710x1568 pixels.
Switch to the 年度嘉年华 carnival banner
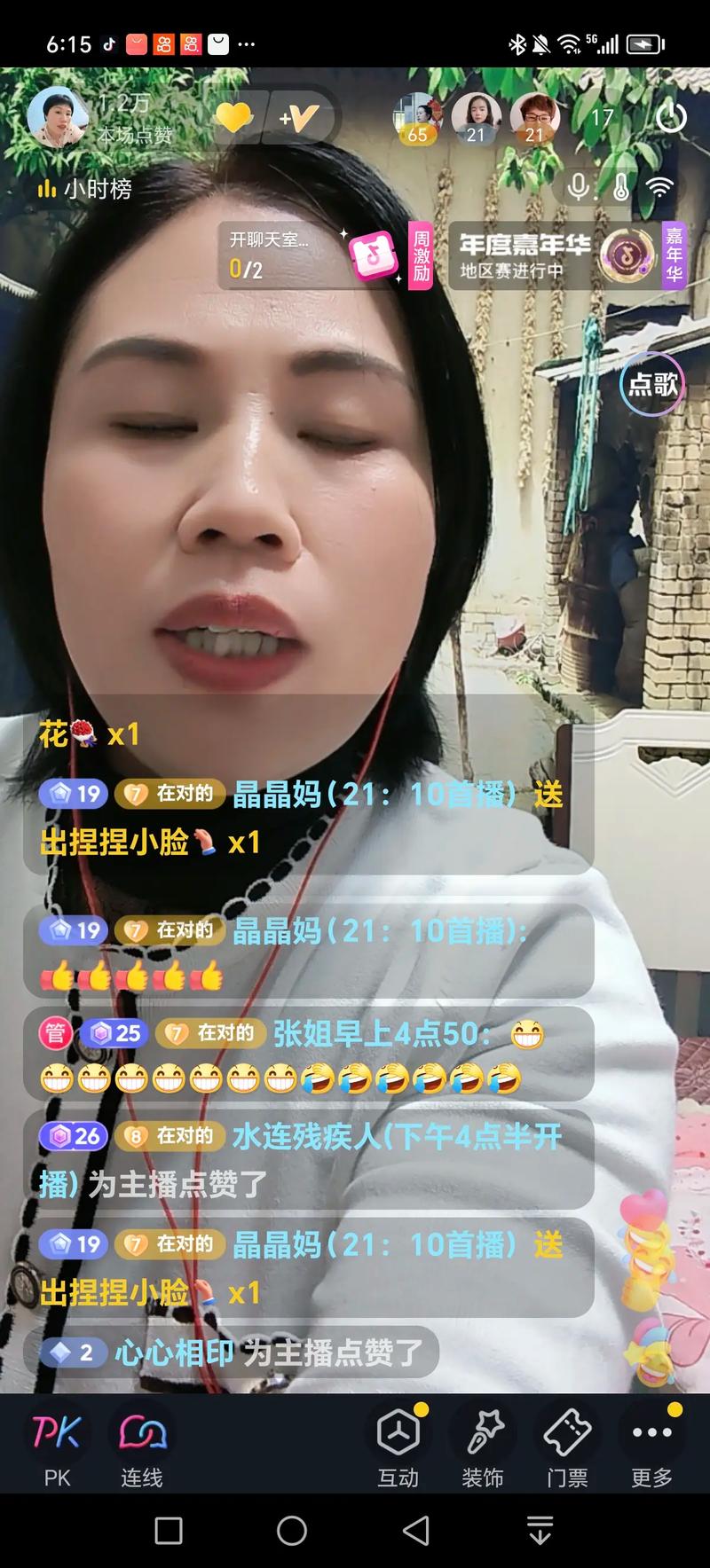point(524,255)
